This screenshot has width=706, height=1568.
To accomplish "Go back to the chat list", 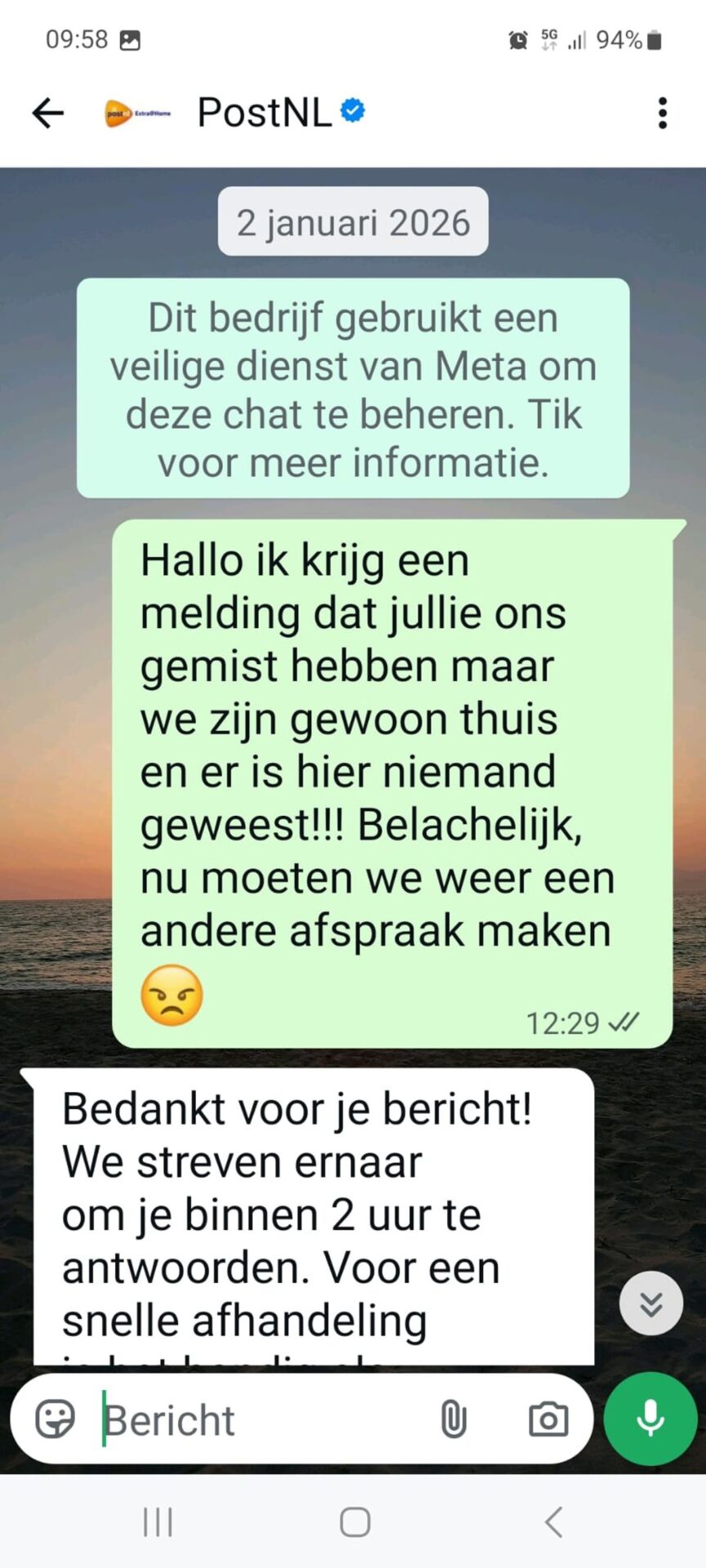I will [x=47, y=113].
